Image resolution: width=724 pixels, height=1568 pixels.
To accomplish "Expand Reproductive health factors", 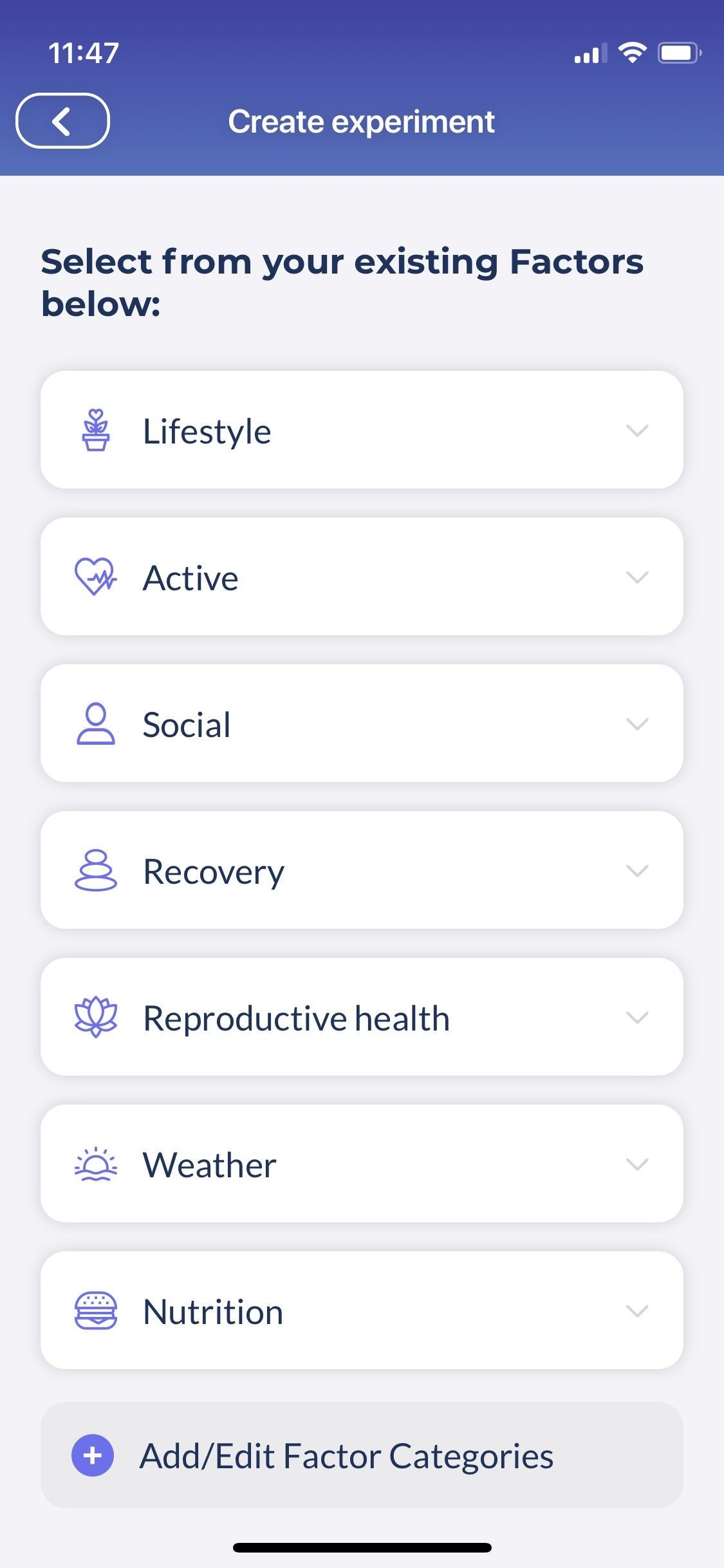I will 361,1017.
